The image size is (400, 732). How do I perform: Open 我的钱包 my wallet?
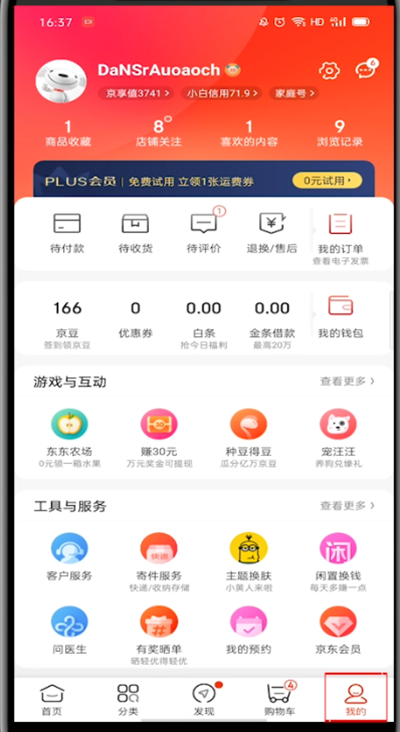coord(341,317)
